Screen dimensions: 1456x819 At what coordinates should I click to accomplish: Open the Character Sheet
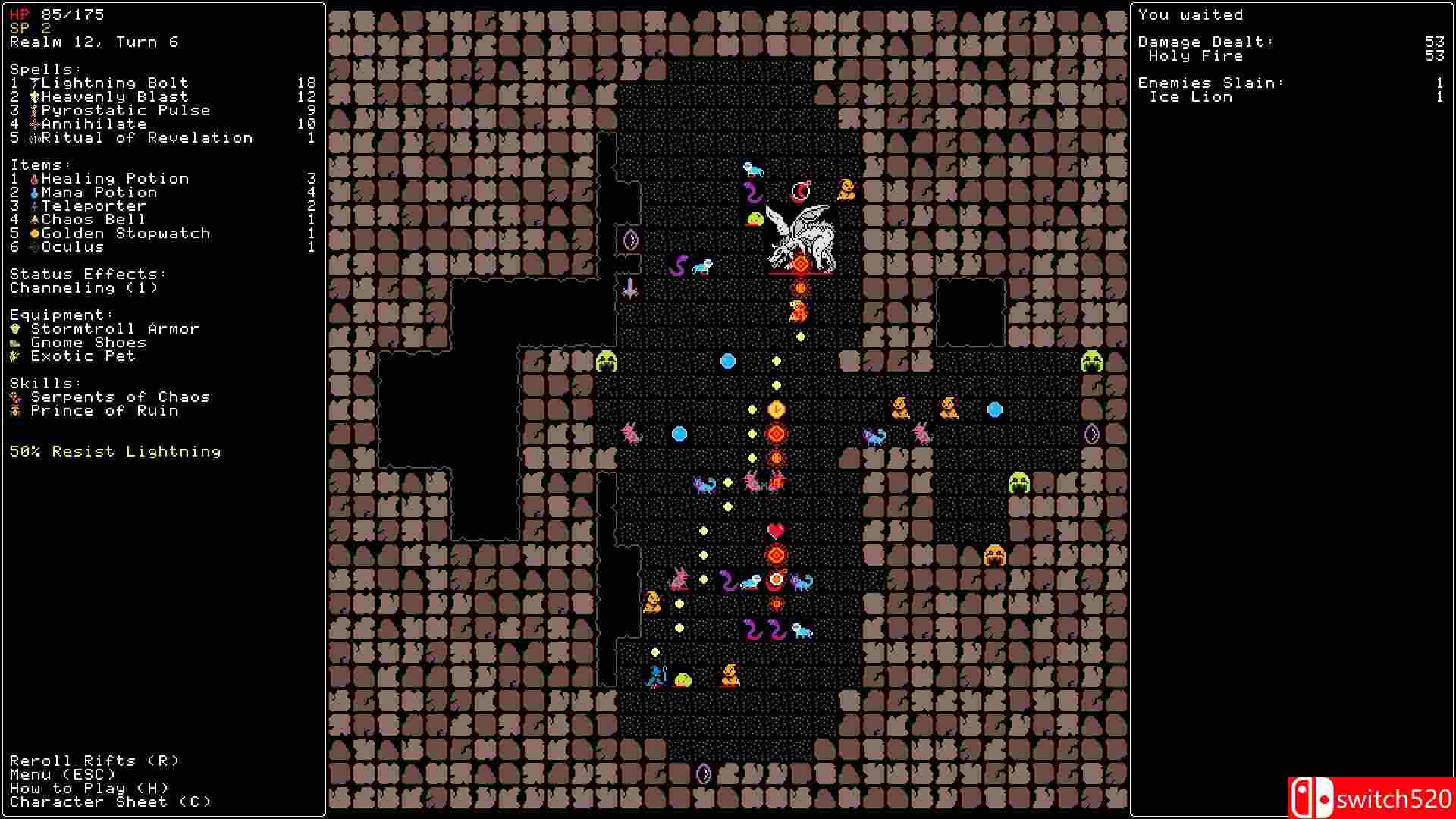tap(110, 802)
